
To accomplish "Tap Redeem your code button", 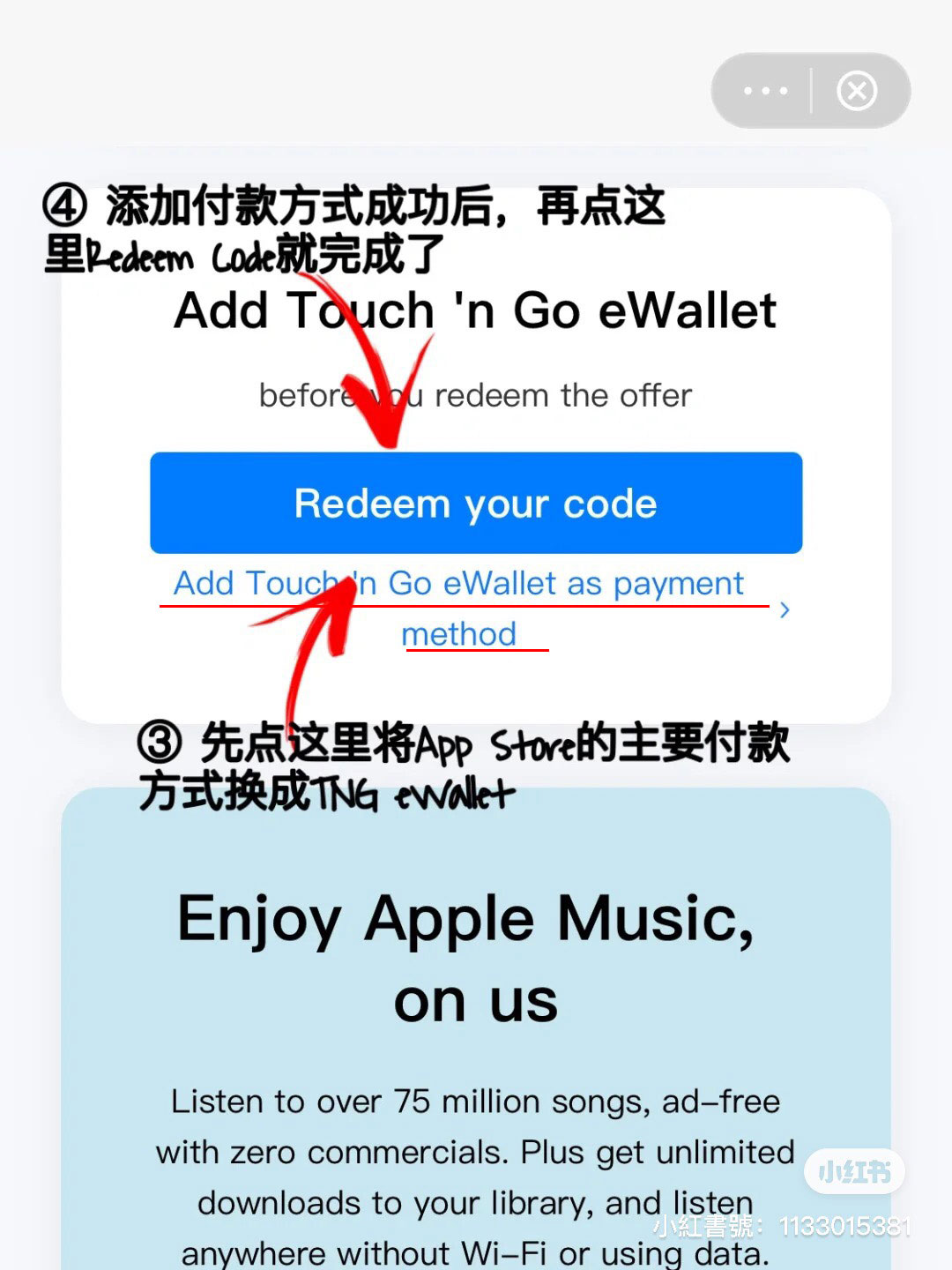I will pyautogui.click(x=476, y=504).
